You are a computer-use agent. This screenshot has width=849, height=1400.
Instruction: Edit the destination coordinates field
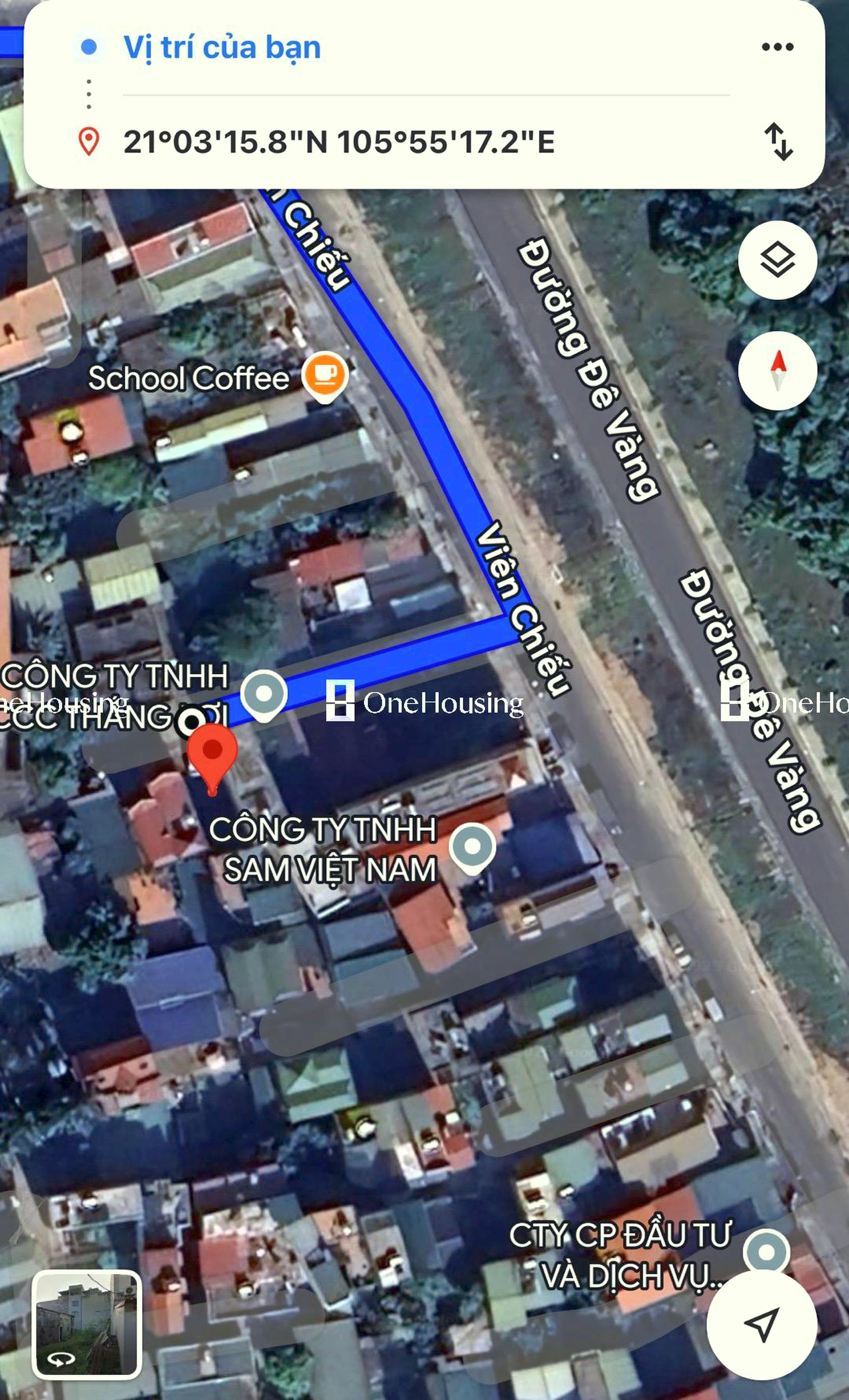tap(339, 142)
